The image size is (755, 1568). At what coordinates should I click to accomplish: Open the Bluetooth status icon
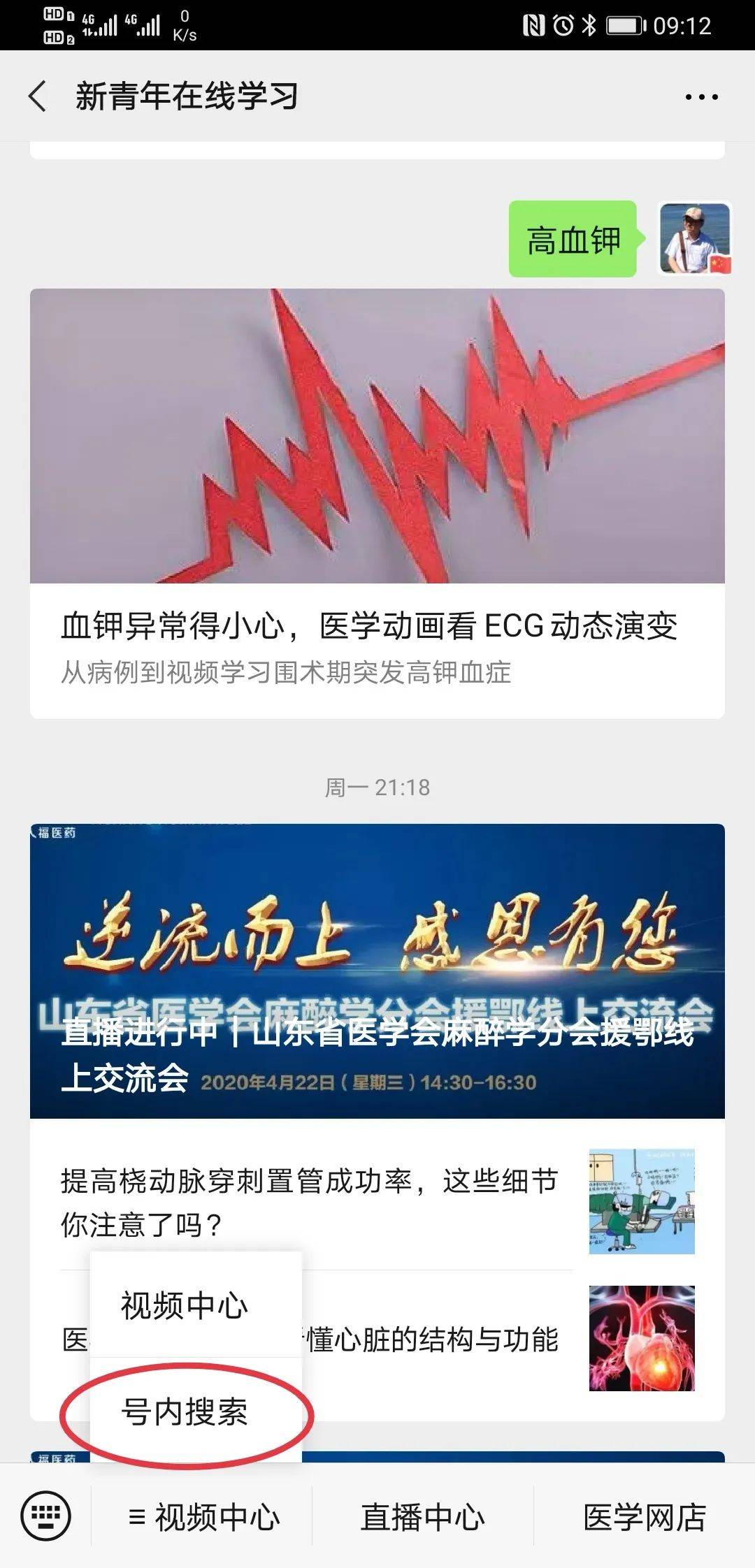click(x=588, y=23)
